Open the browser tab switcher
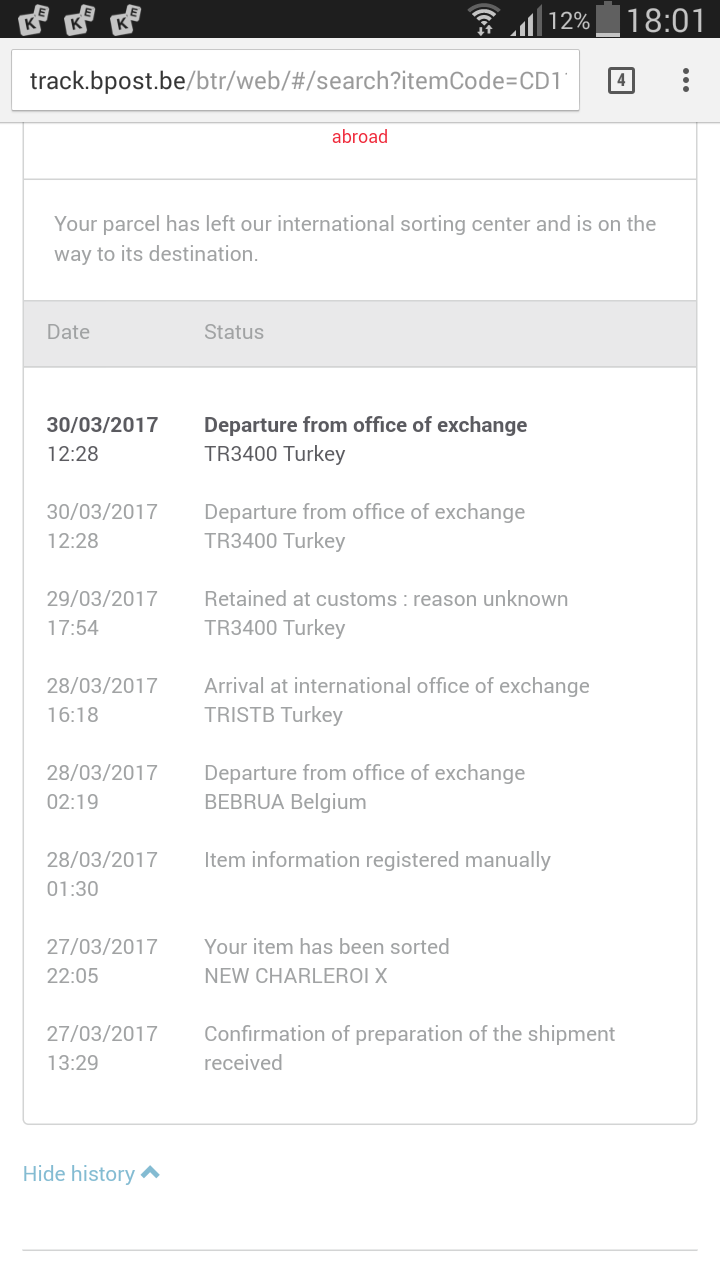This screenshot has width=720, height=1280. 621,80
